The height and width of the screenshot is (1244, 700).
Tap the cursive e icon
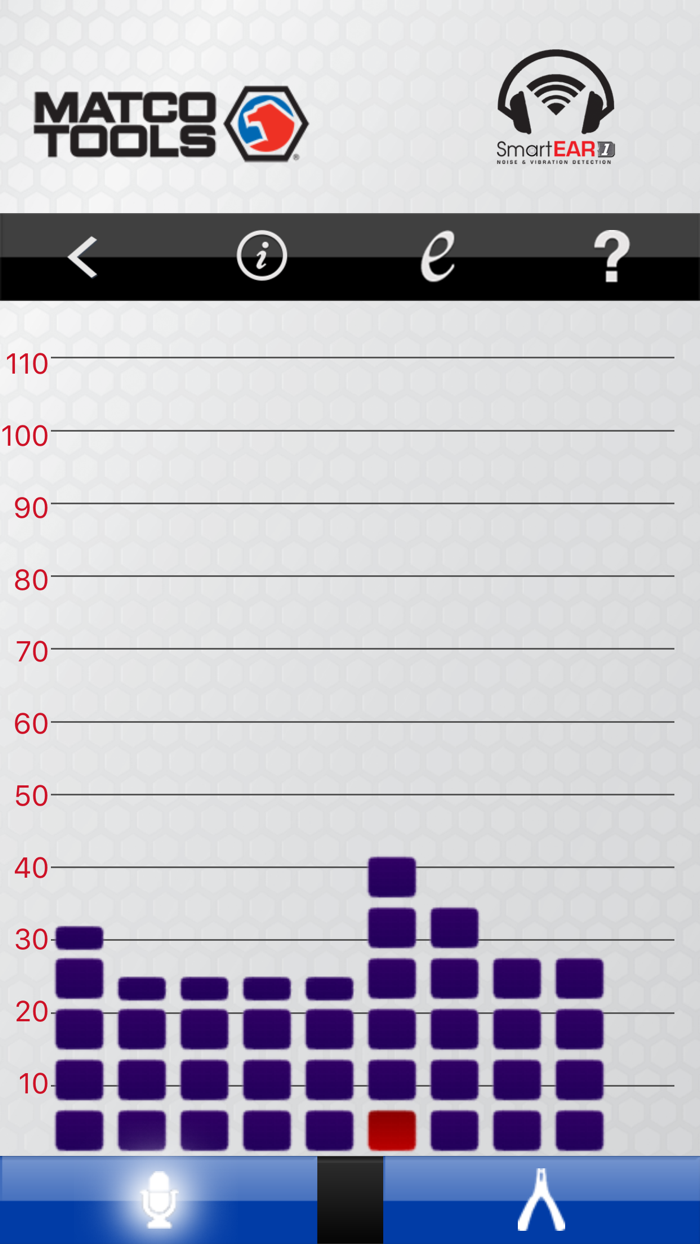coord(437,257)
